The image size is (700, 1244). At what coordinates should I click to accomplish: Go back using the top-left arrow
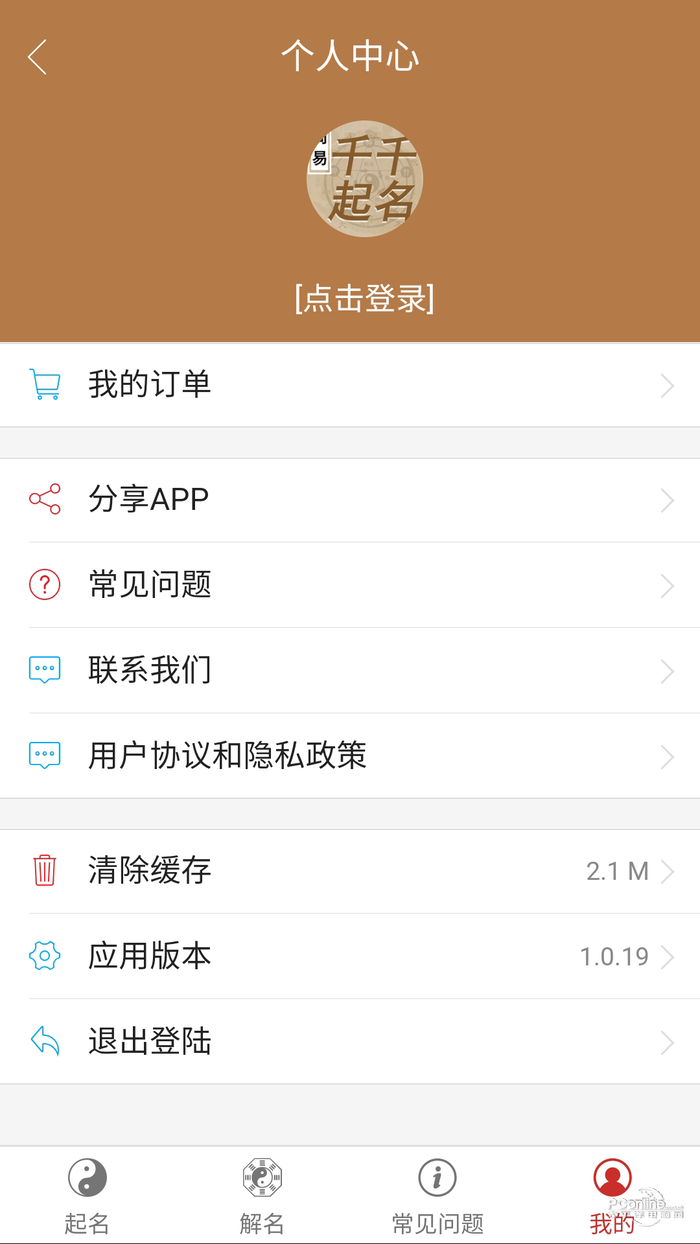38,57
